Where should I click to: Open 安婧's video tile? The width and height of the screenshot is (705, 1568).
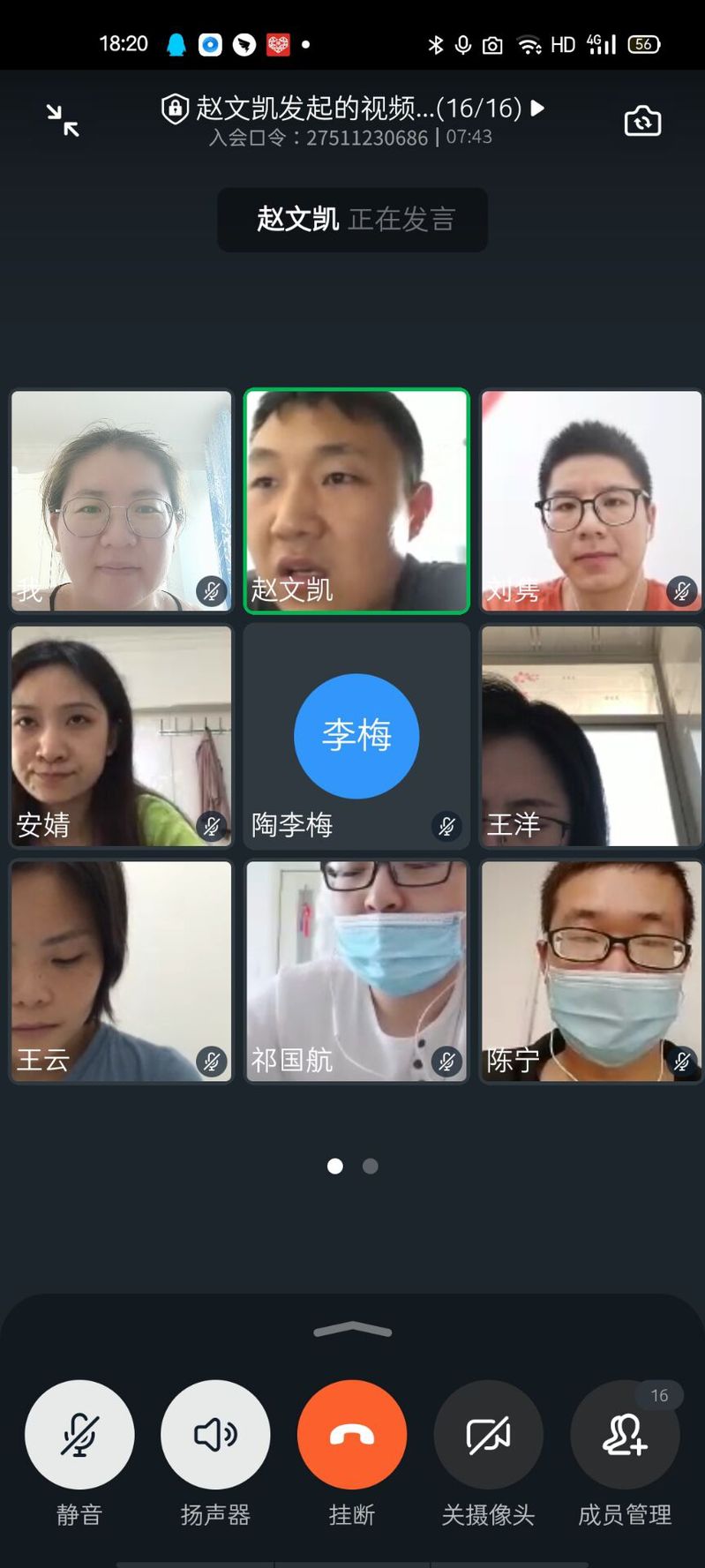point(122,736)
